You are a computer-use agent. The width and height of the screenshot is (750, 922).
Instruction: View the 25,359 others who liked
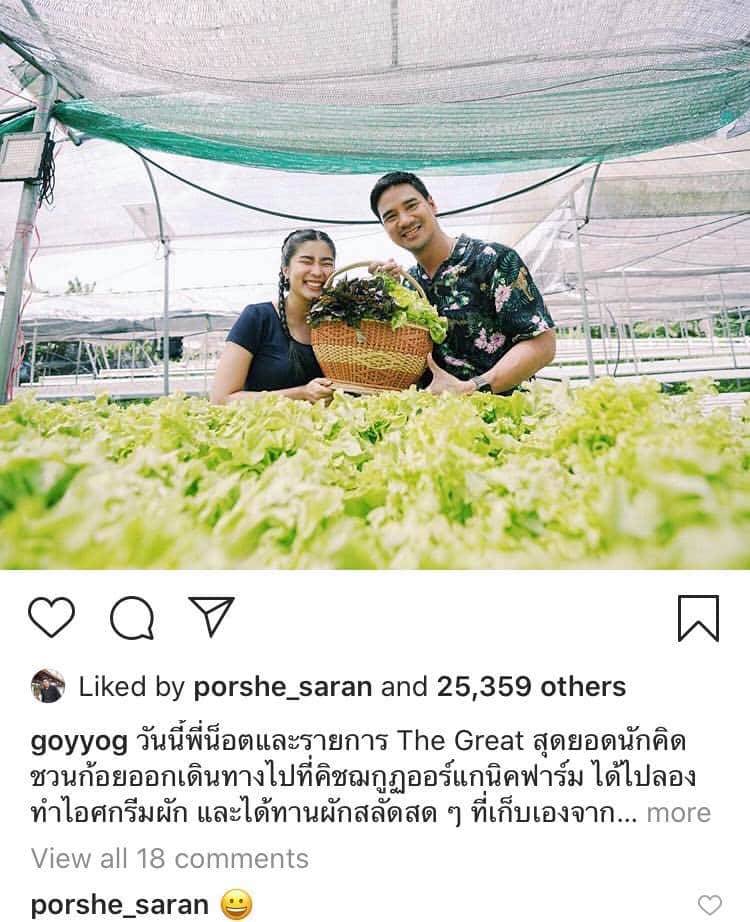pos(531,687)
